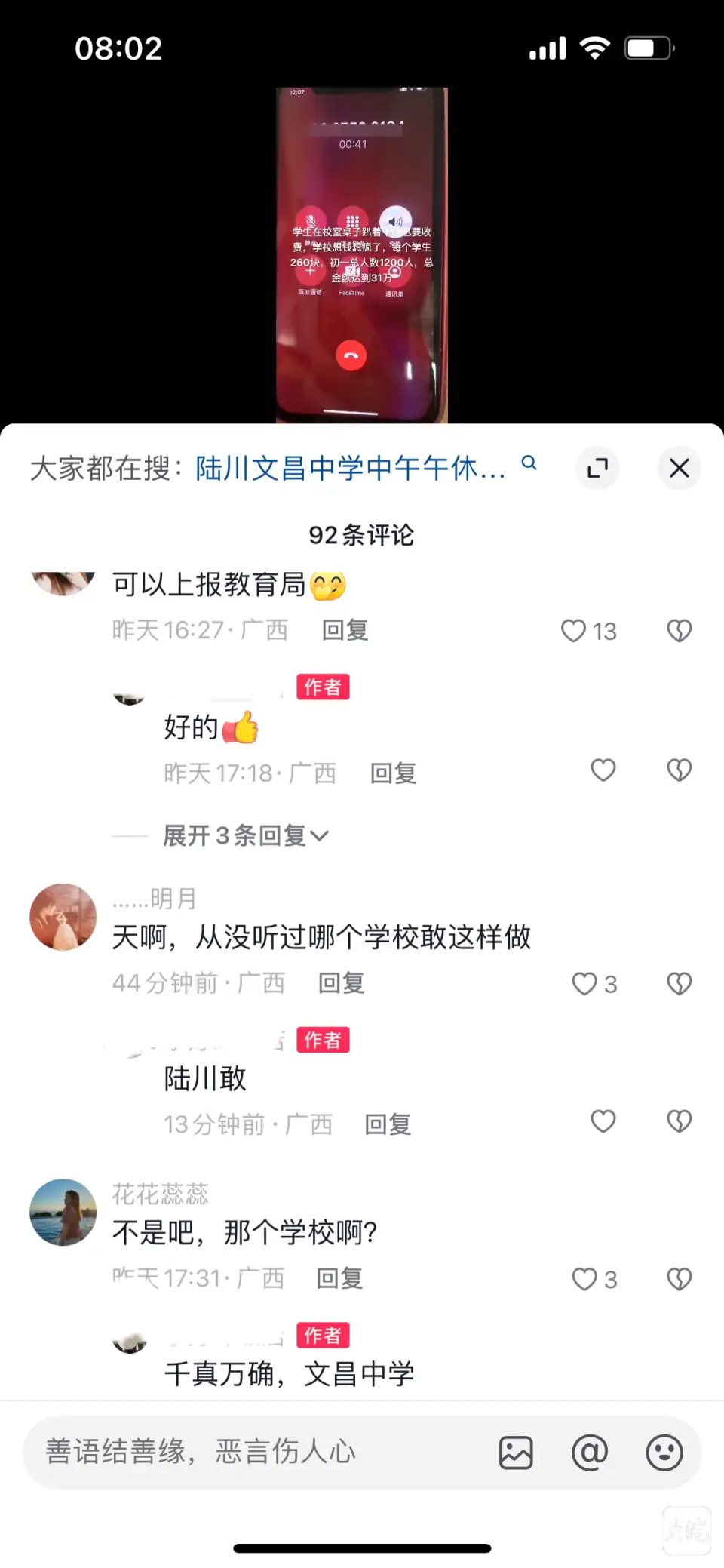Viewport: 724px width, 1568px height.
Task: Reply to the comment 可以上报教育局
Action: 345,630
